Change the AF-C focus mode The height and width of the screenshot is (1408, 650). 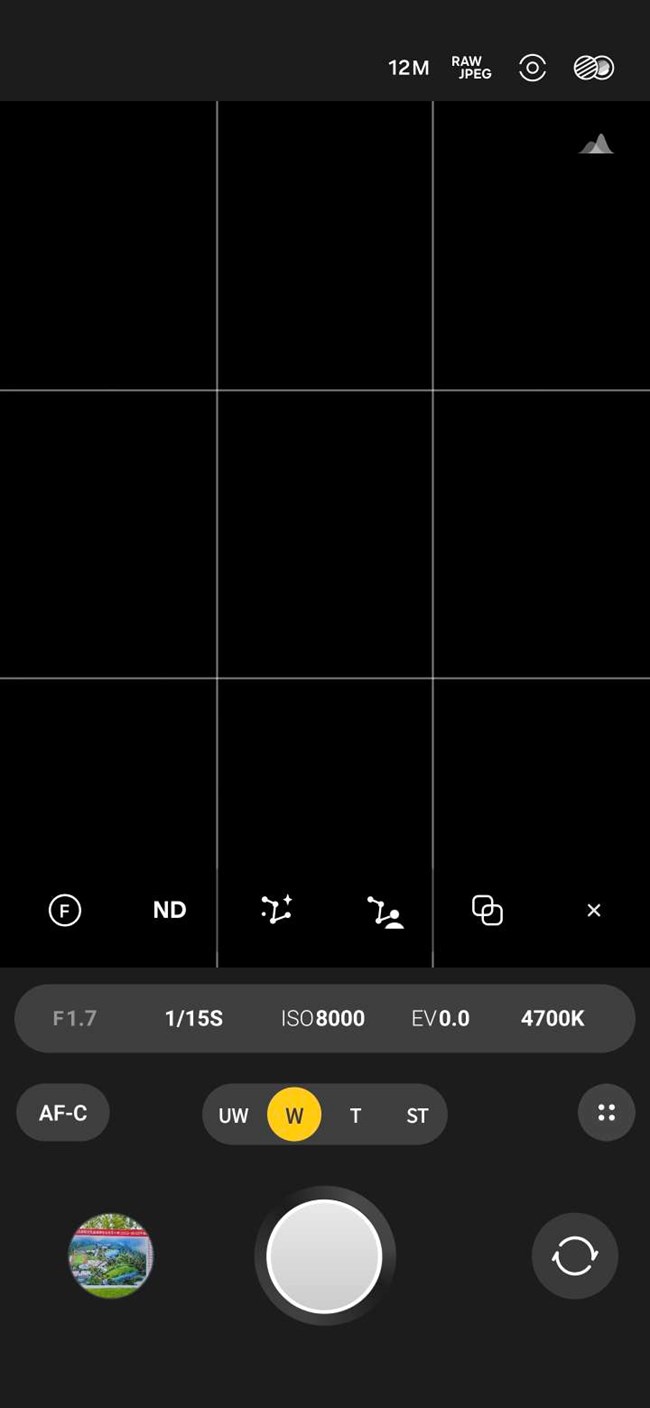point(63,1113)
